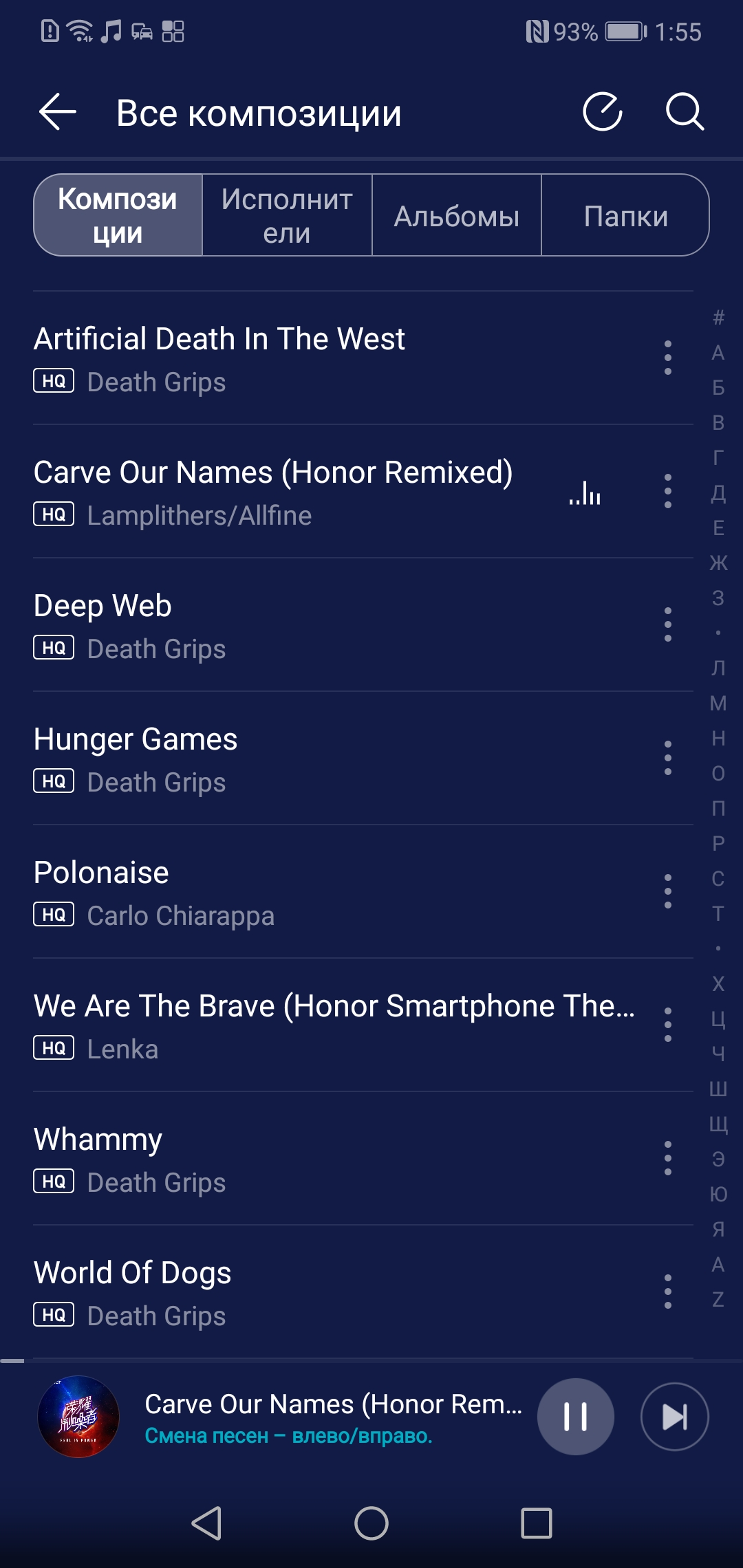Switch to the Исполнители tab
The height and width of the screenshot is (1568, 743).
tap(287, 215)
